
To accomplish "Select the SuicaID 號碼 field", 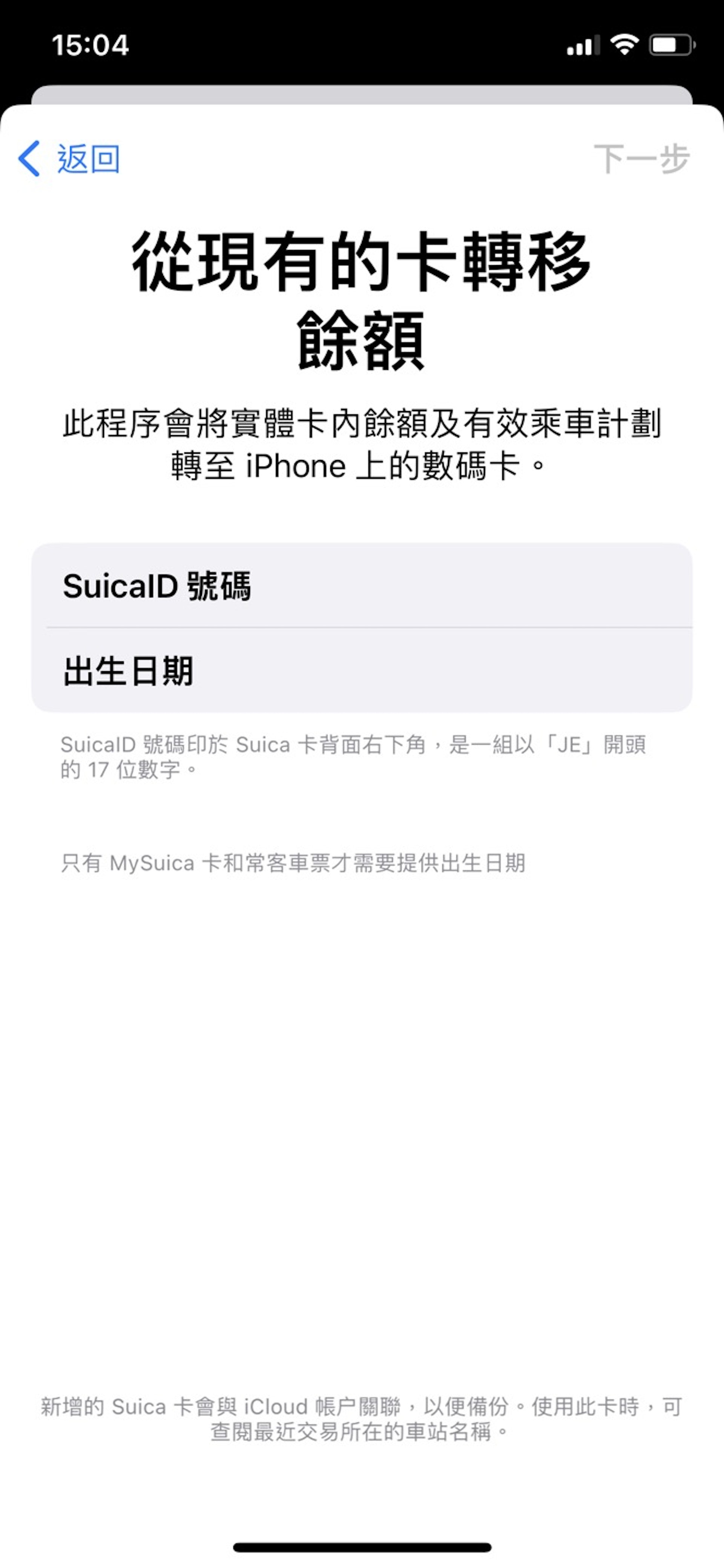I will (x=362, y=586).
